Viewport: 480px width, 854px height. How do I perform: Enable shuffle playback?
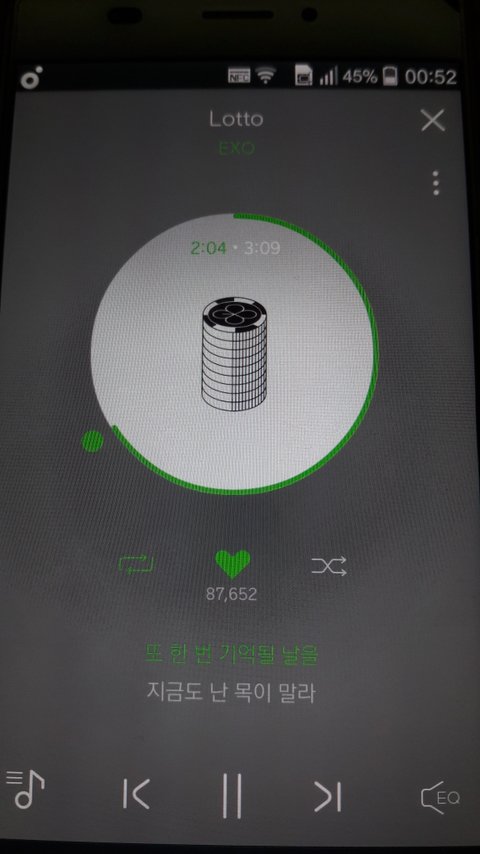click(329, 566)
